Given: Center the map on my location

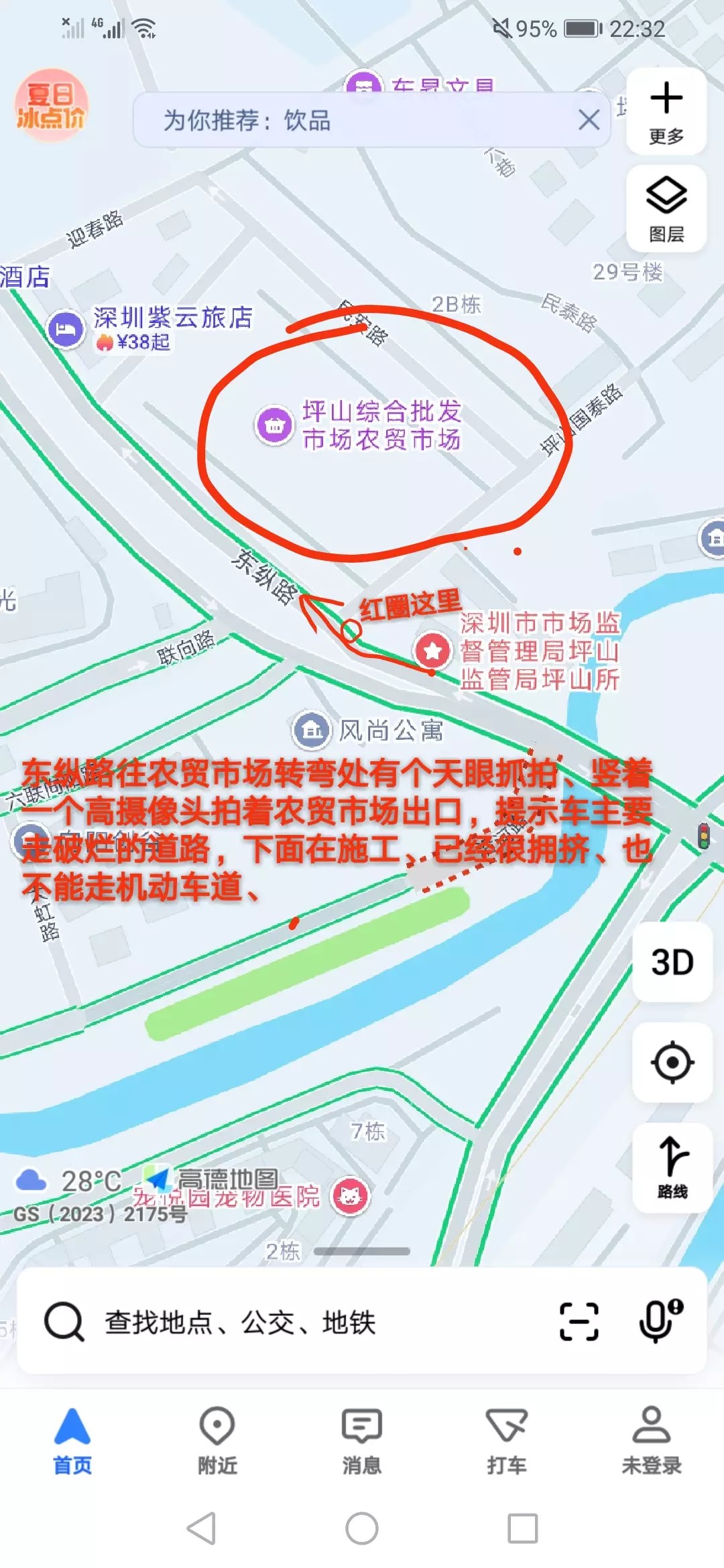Looking at the screenshot, I should [672, 1063].
